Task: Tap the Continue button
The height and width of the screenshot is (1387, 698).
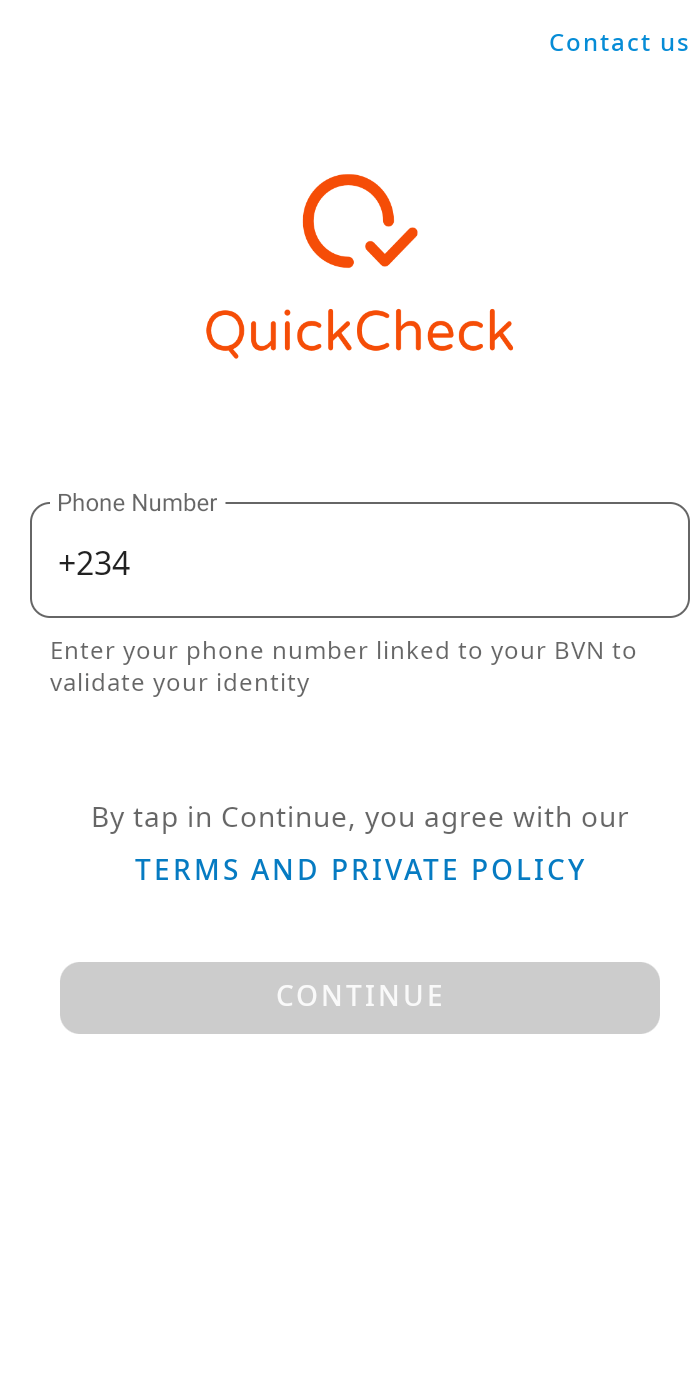Action: [360, 997]
